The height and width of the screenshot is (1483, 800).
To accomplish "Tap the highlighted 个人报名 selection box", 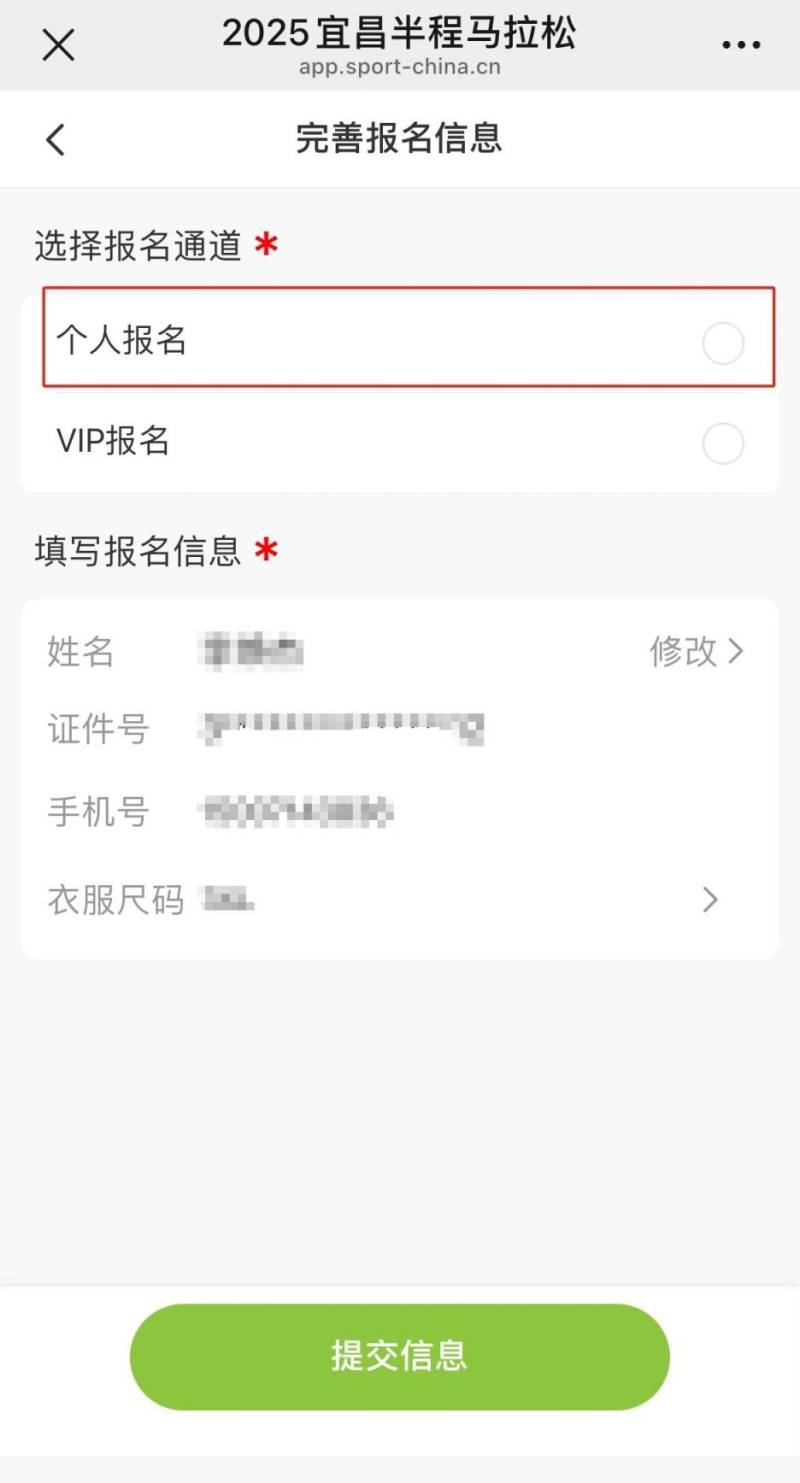I will tap(400, 338).
